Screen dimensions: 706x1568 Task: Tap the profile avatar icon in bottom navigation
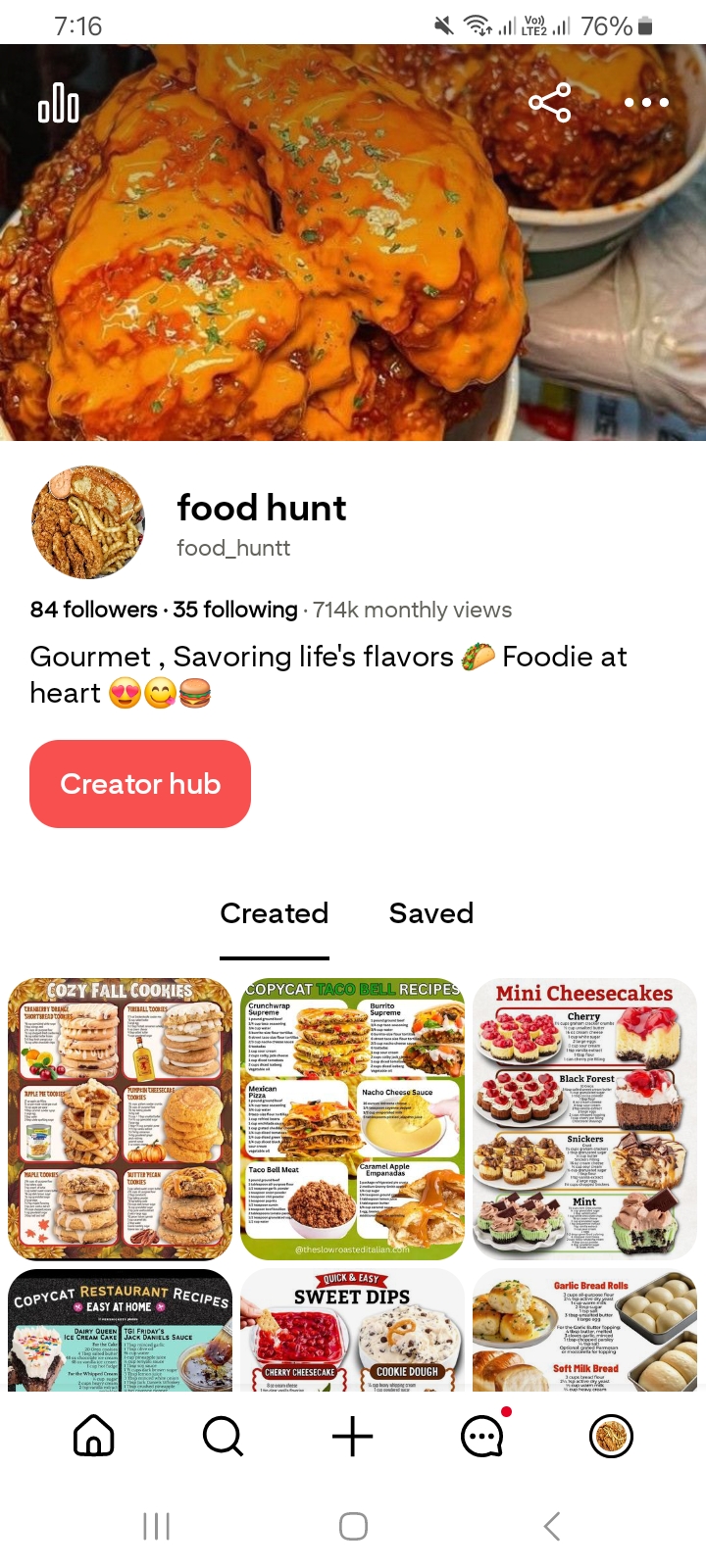point(611,1436)
